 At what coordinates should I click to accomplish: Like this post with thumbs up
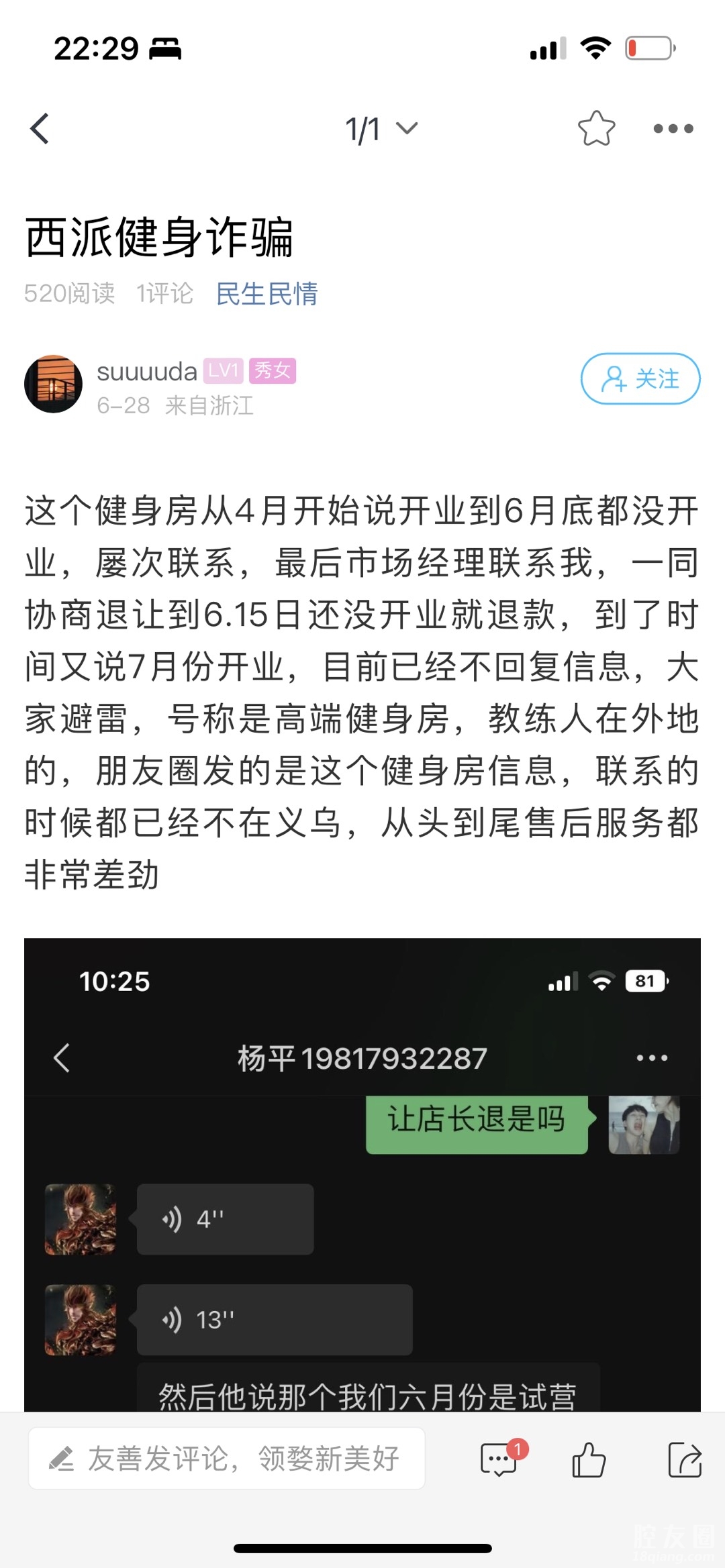click(589, 1460)
